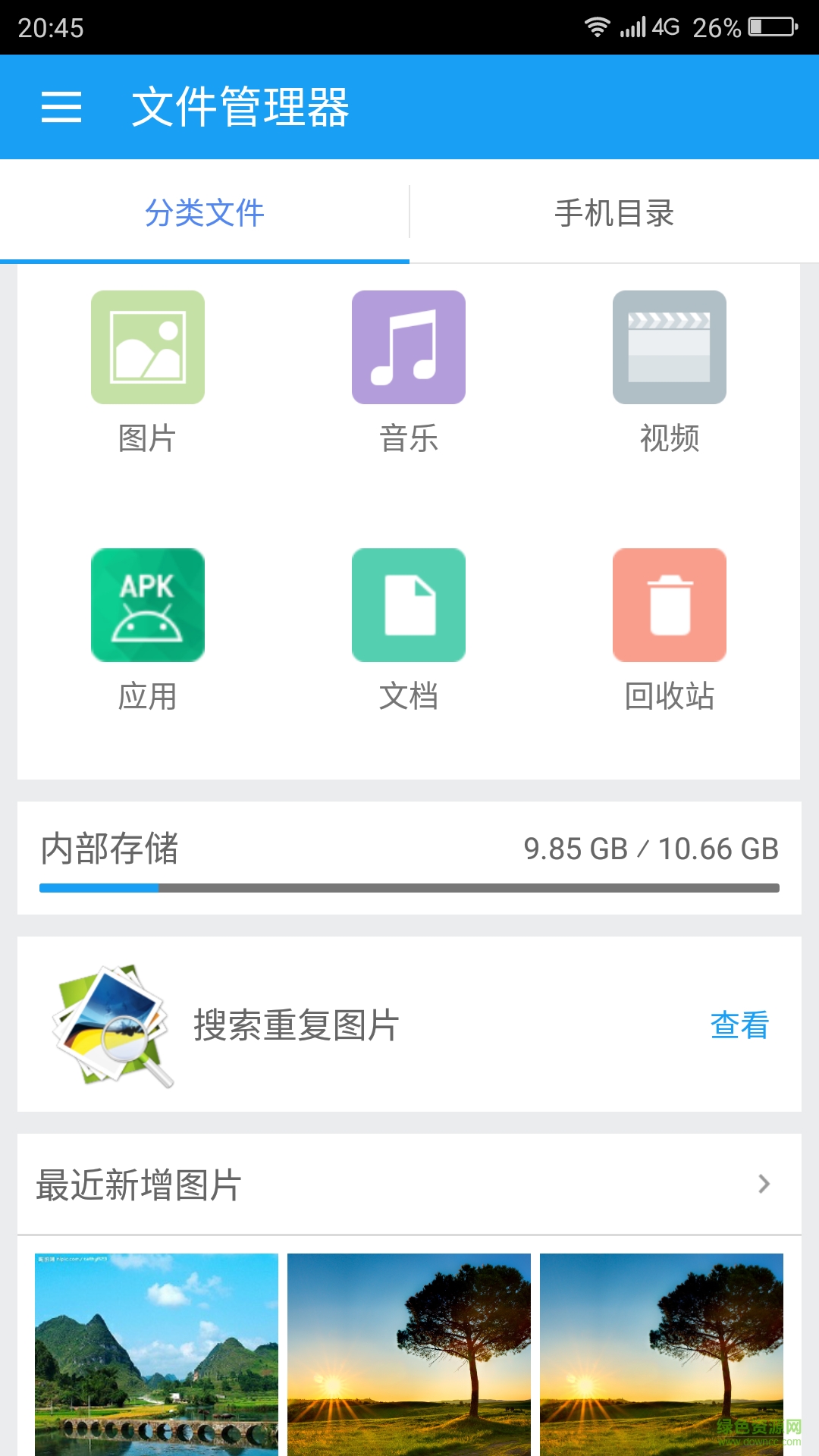
Task: Expand 最近新增图片 with the chevron
Action: point(764,1182)
